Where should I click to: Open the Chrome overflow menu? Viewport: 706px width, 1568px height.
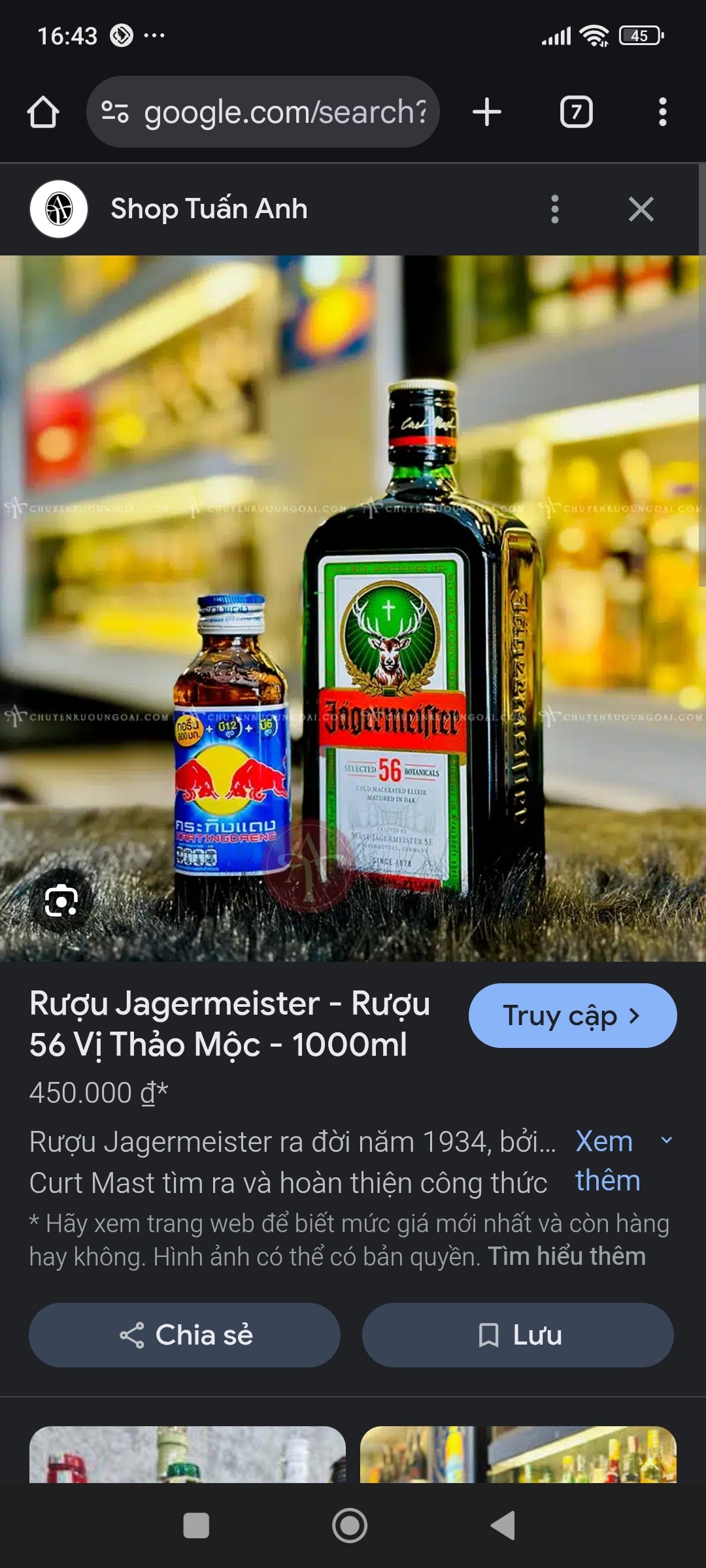coord(662,112)
